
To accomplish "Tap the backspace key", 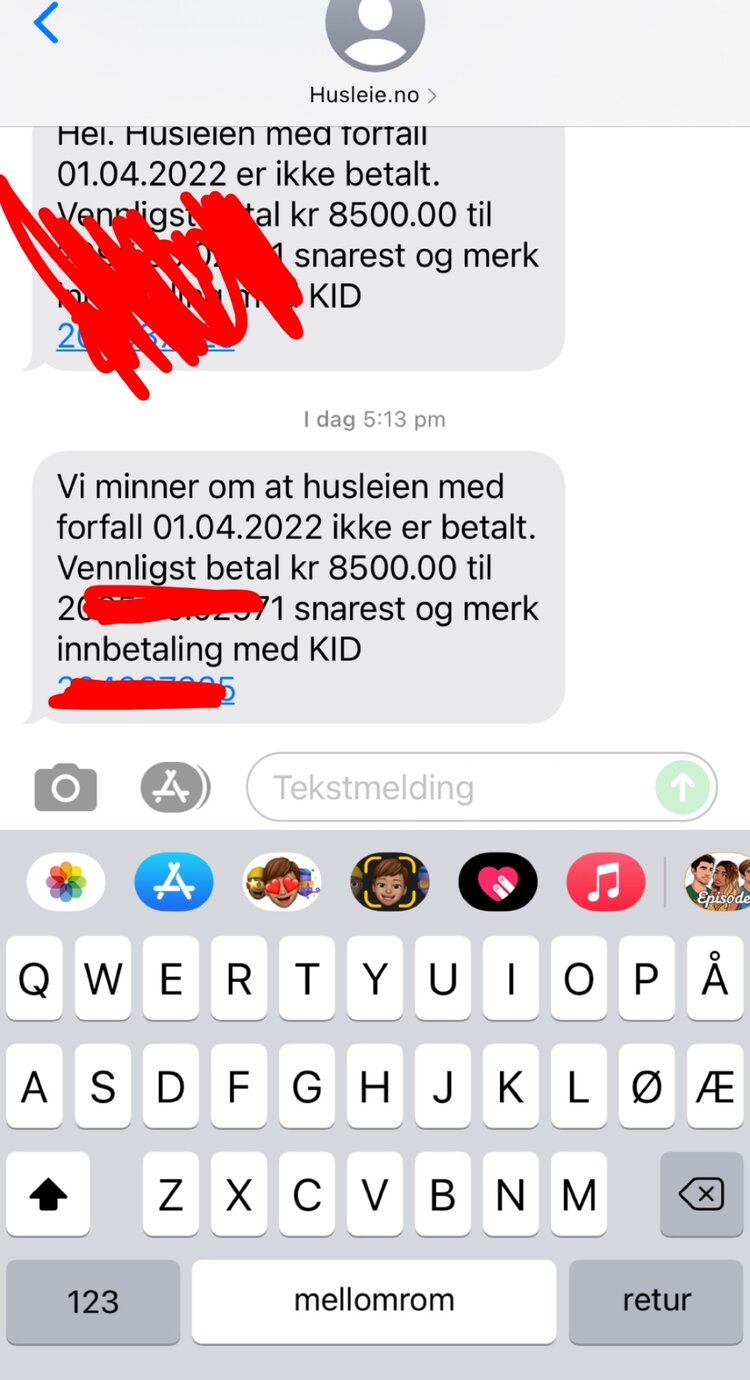I will (x=701, y=1194).
